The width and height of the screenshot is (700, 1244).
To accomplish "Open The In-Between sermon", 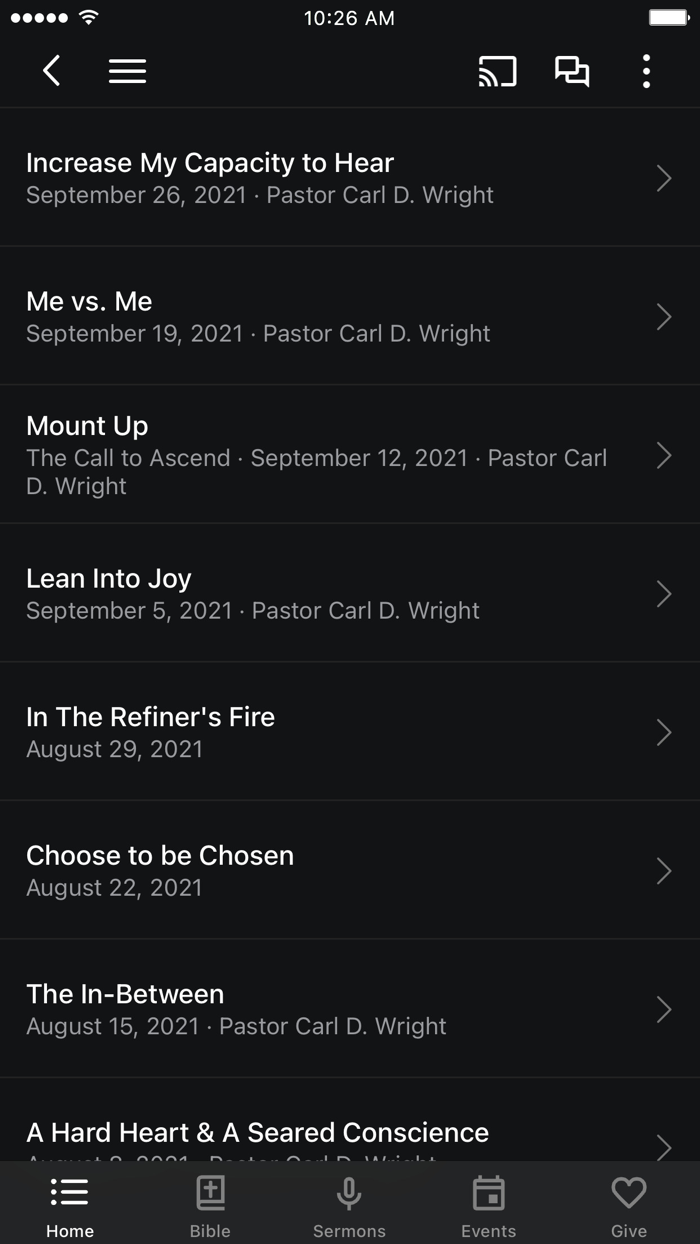I will click(x=350, y=1009).
